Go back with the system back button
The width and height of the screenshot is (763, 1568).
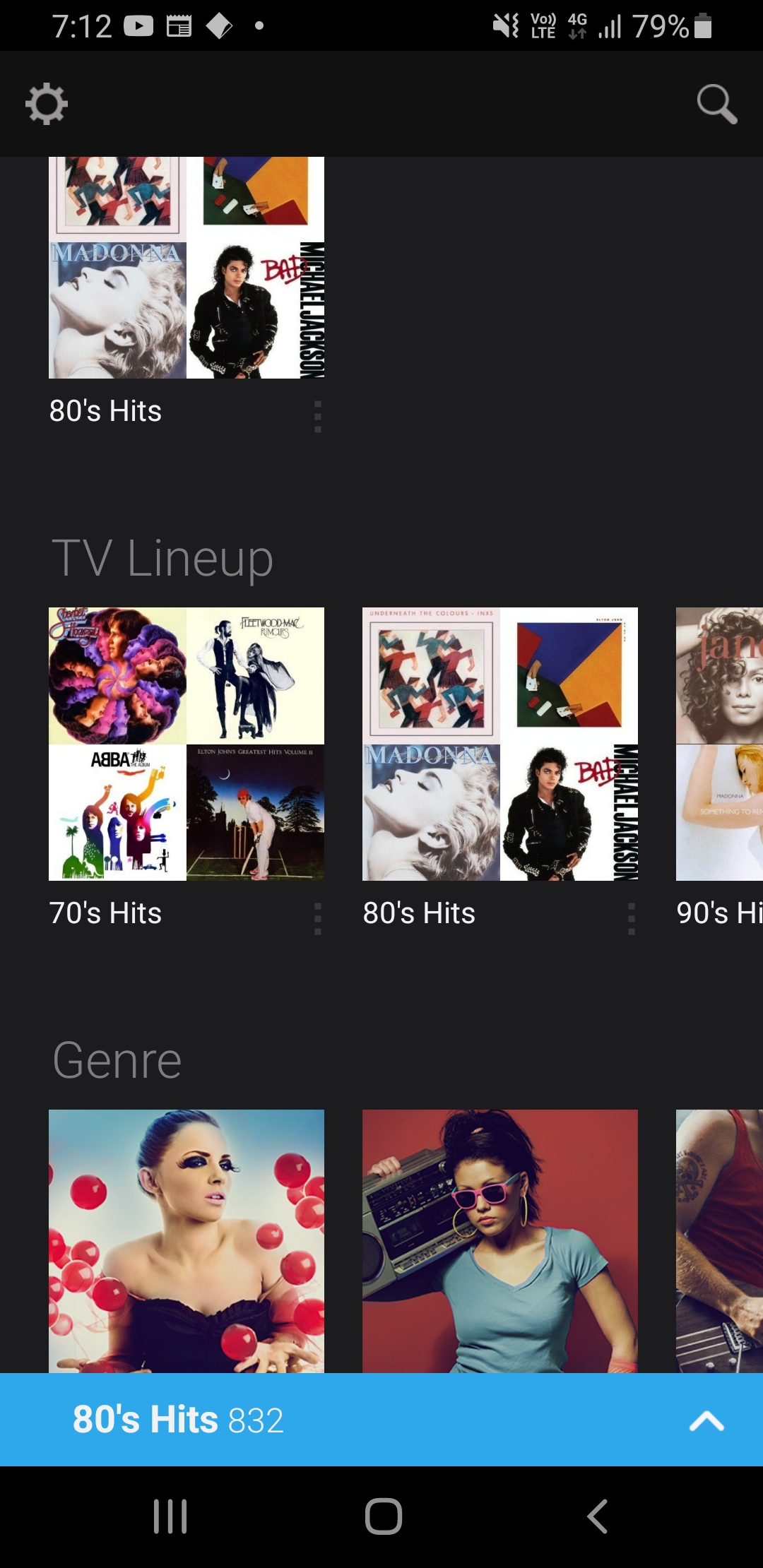coord(597,1516)
